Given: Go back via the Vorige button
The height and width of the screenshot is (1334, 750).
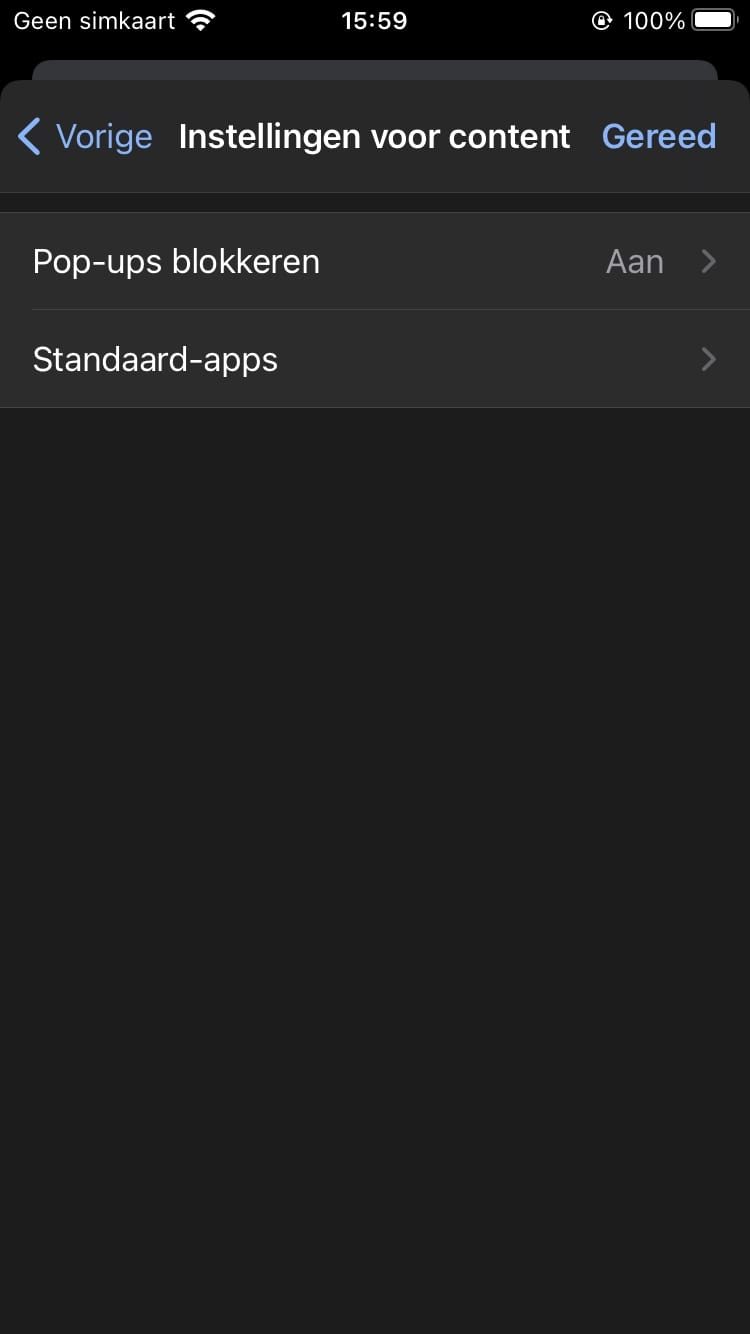Looking at the screenshot, I should pos(85,136).
